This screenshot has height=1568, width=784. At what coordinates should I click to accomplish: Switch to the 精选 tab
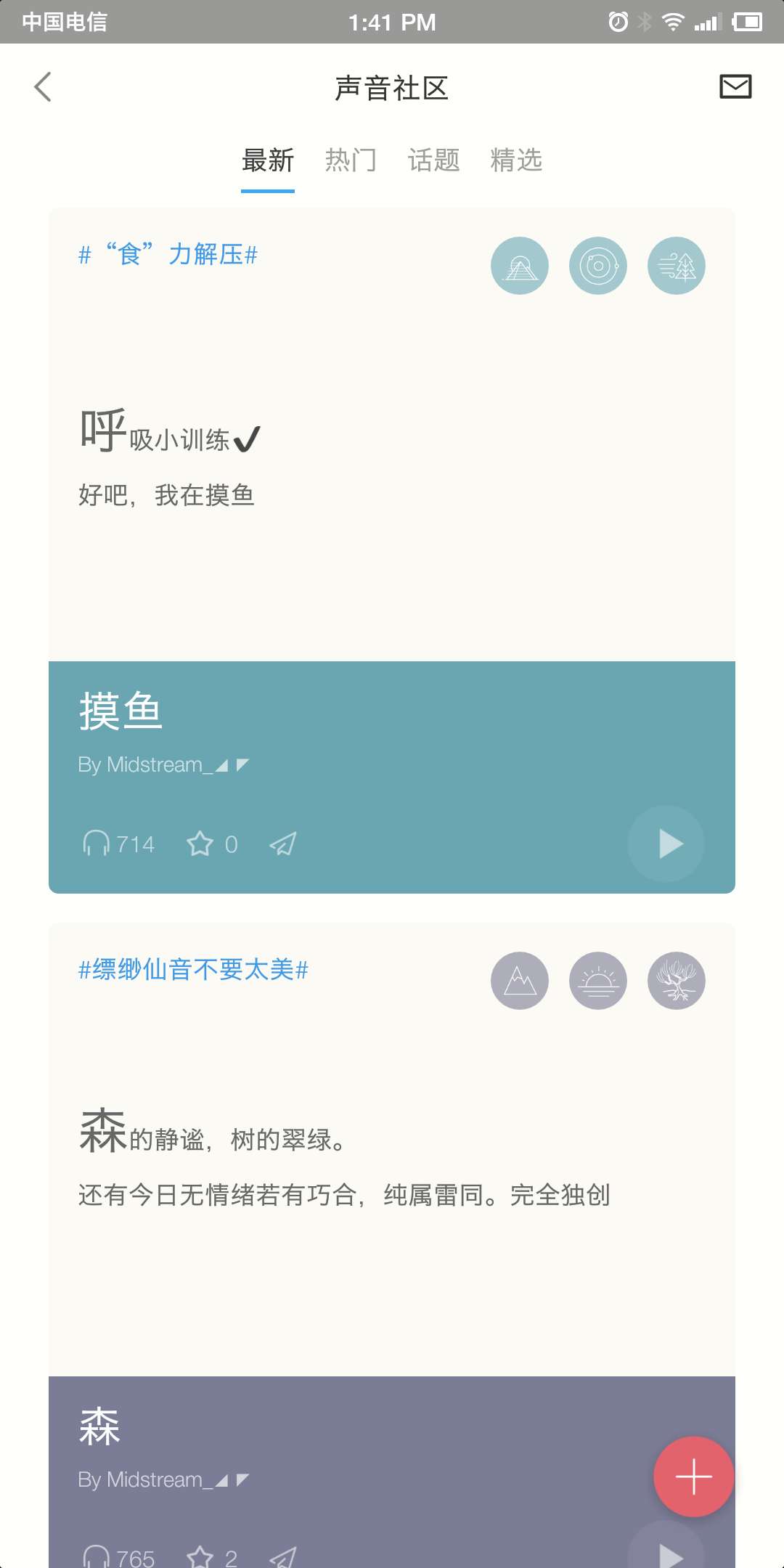pos(516,160)
